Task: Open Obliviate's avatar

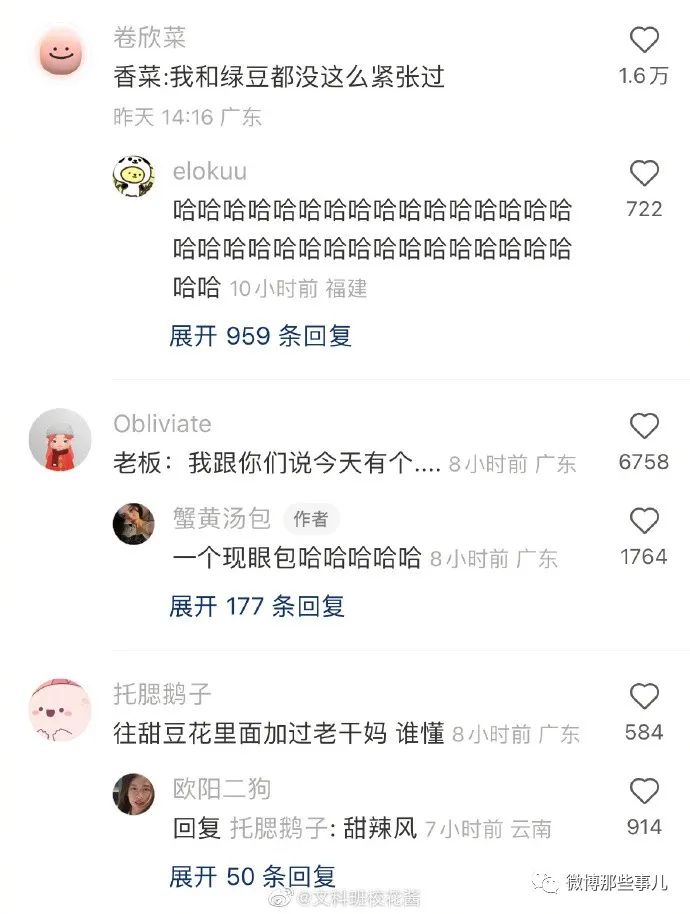Action: pyautogui.click(x=60, y=438)
